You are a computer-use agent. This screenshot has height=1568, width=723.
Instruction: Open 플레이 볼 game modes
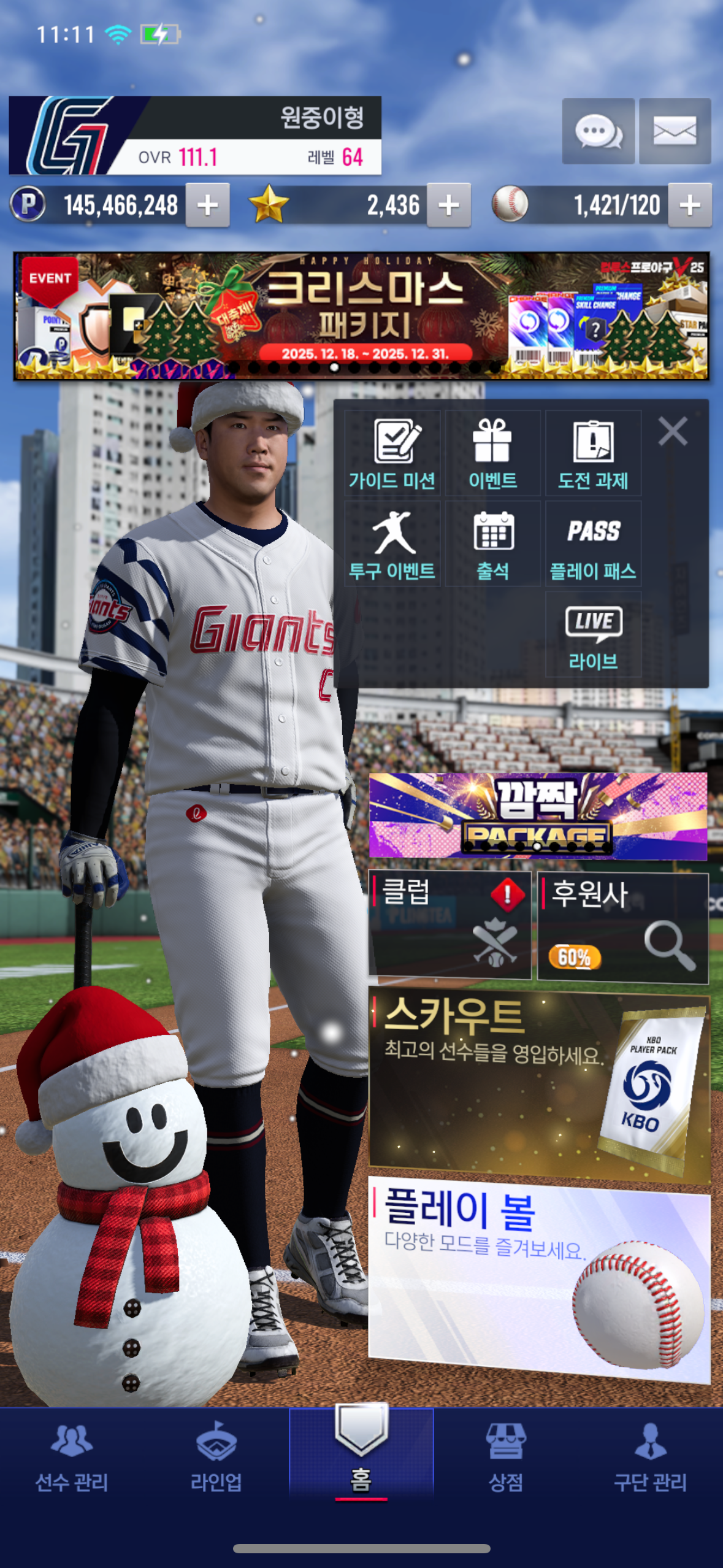(538, 1279)
